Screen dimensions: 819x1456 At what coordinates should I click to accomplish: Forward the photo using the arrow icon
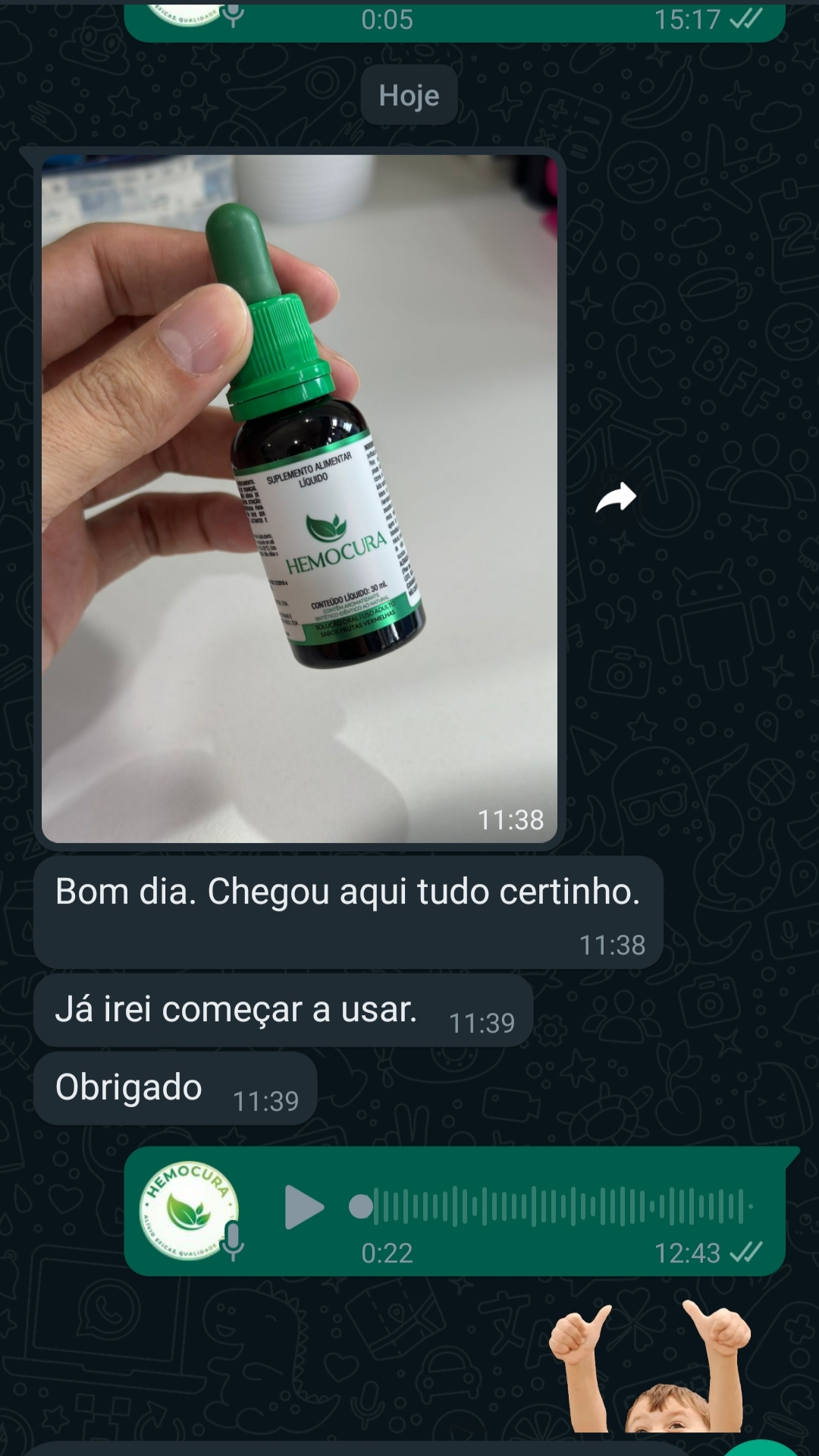coord(615,498)
